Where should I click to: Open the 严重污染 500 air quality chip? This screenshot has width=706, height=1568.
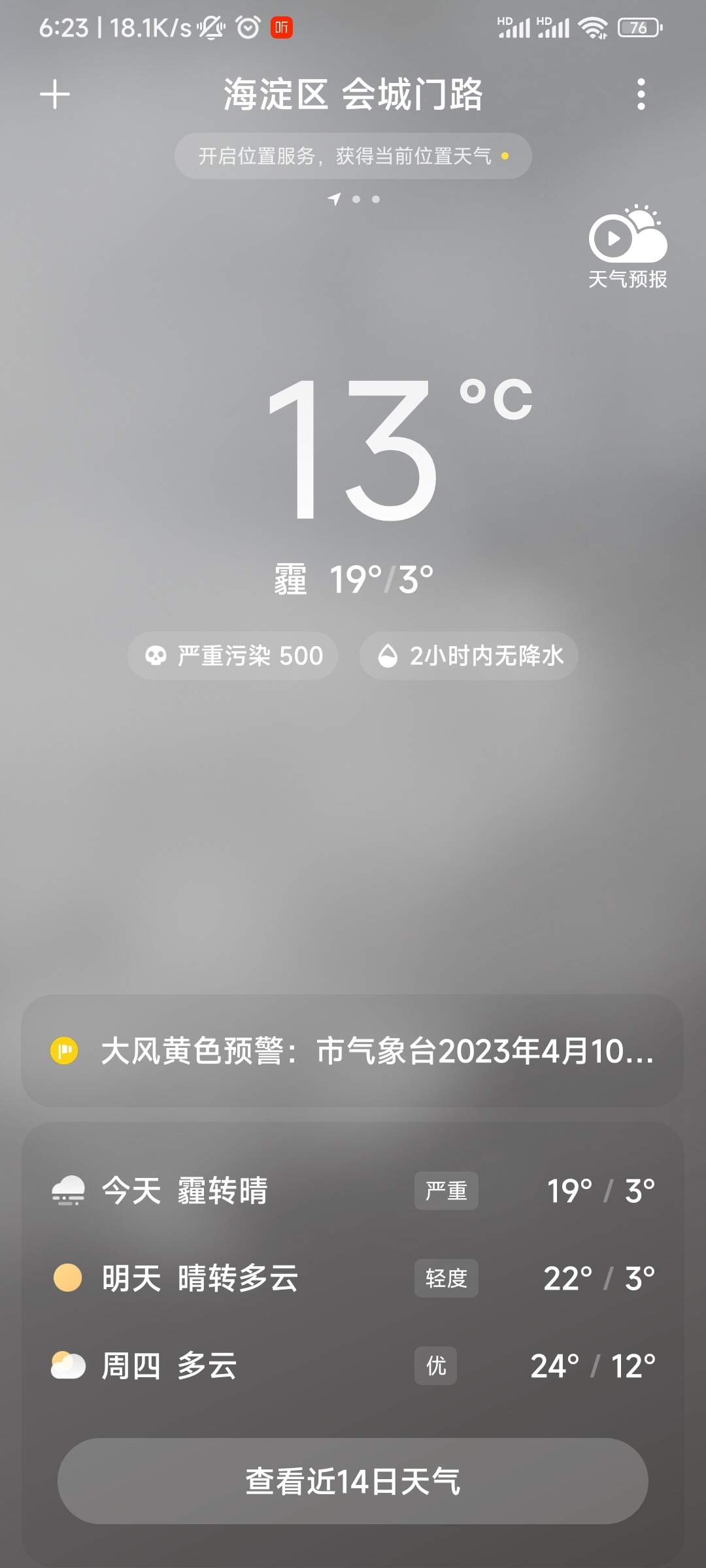(x=233, y=655)
